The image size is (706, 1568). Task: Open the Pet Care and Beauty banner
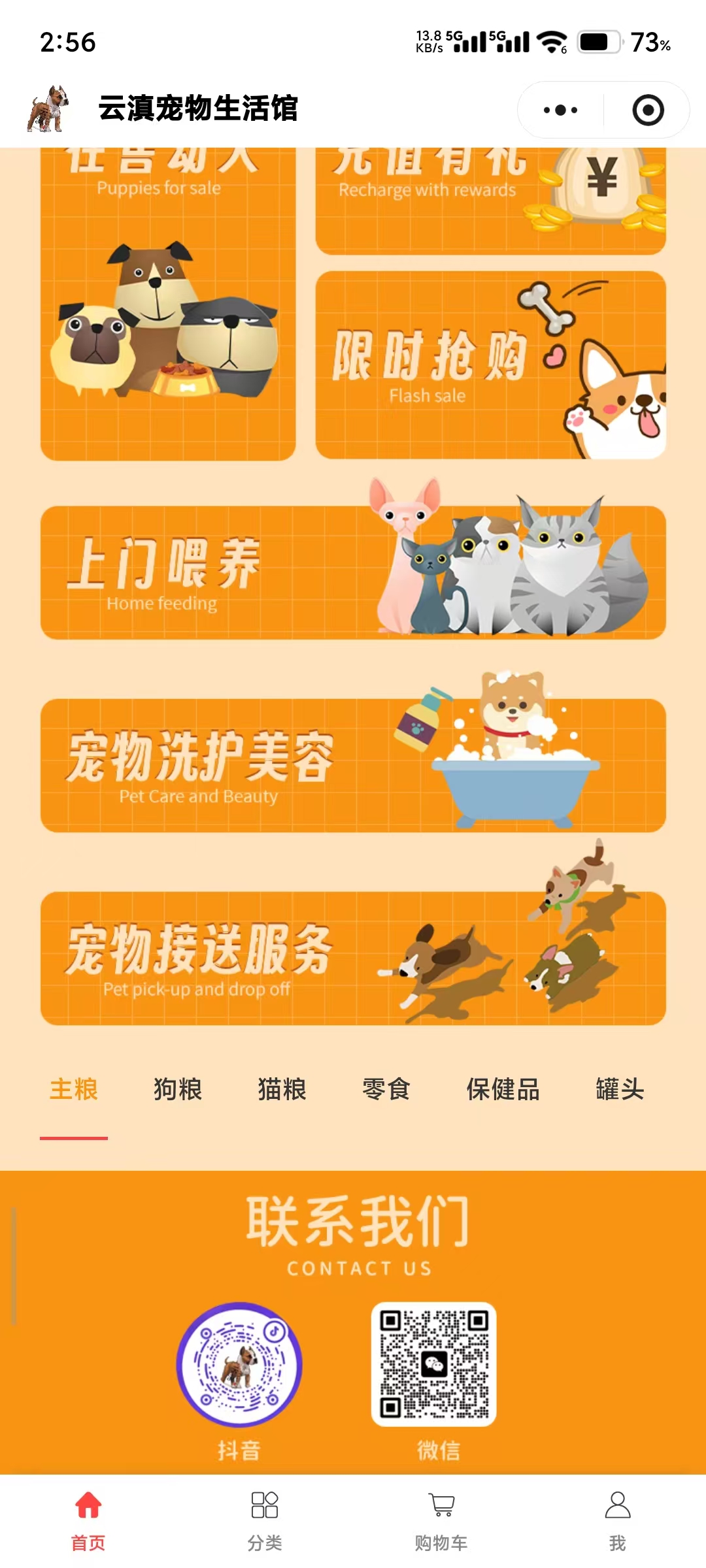click(353, 764)
